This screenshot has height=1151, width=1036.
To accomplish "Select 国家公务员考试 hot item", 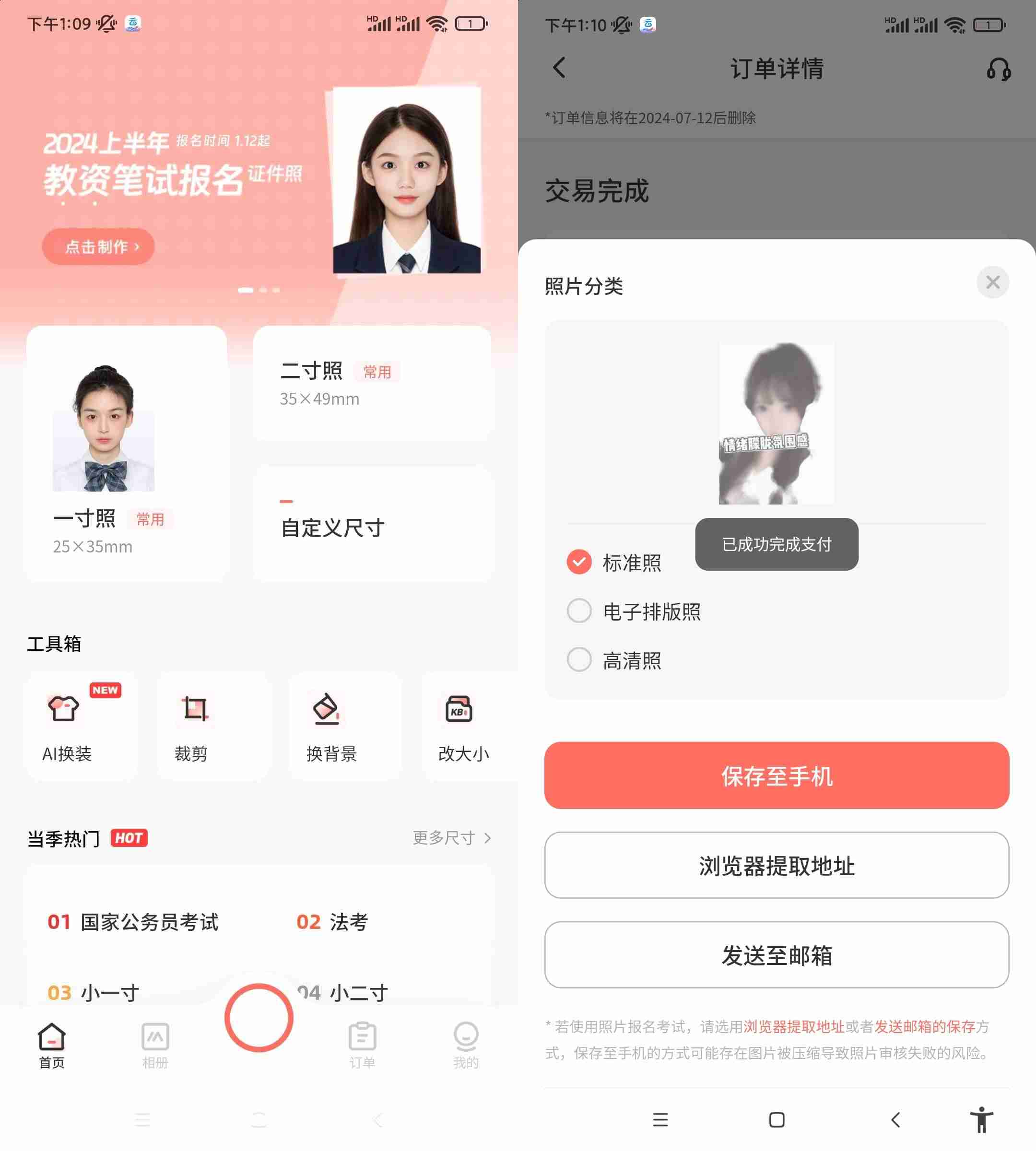I will (133, 922).
